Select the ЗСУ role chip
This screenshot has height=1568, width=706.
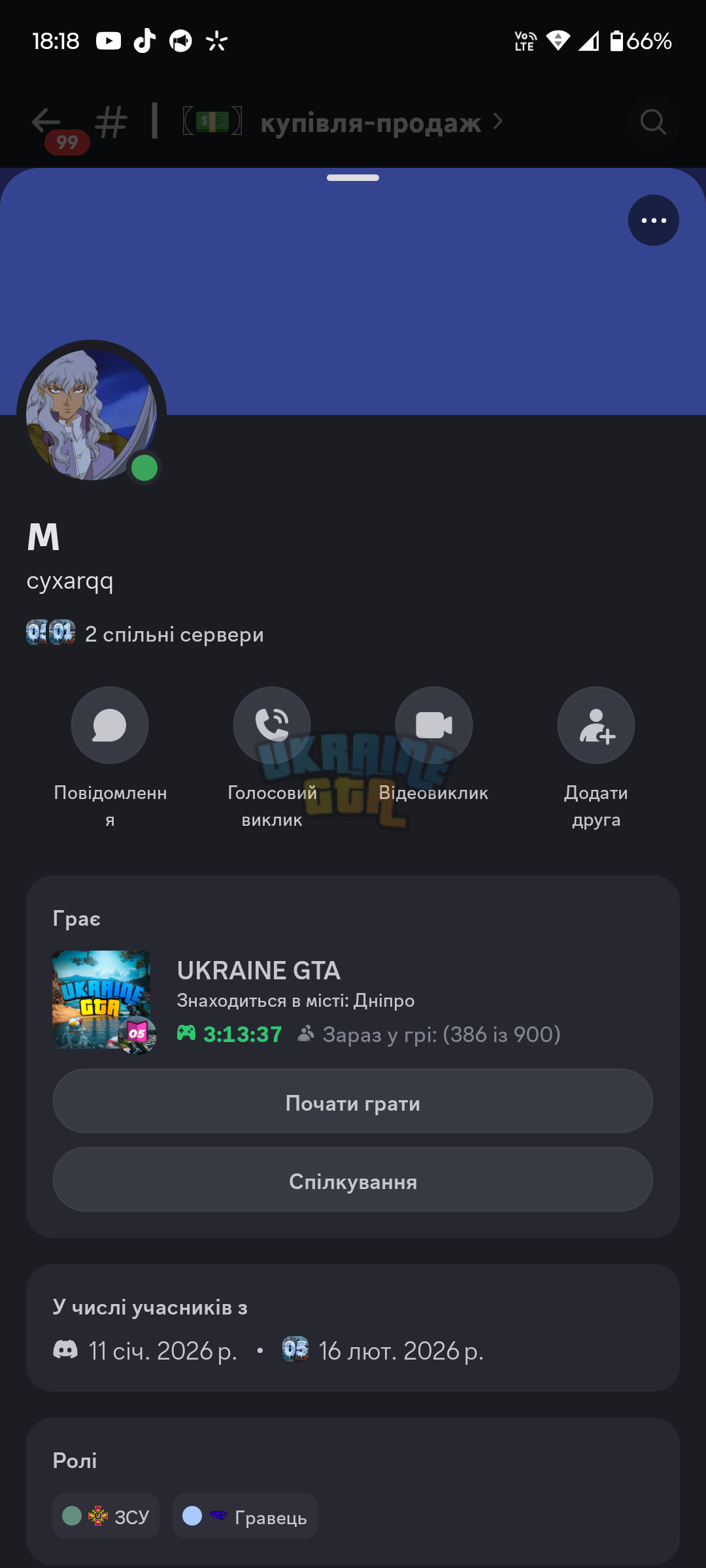click(106, 1516)
